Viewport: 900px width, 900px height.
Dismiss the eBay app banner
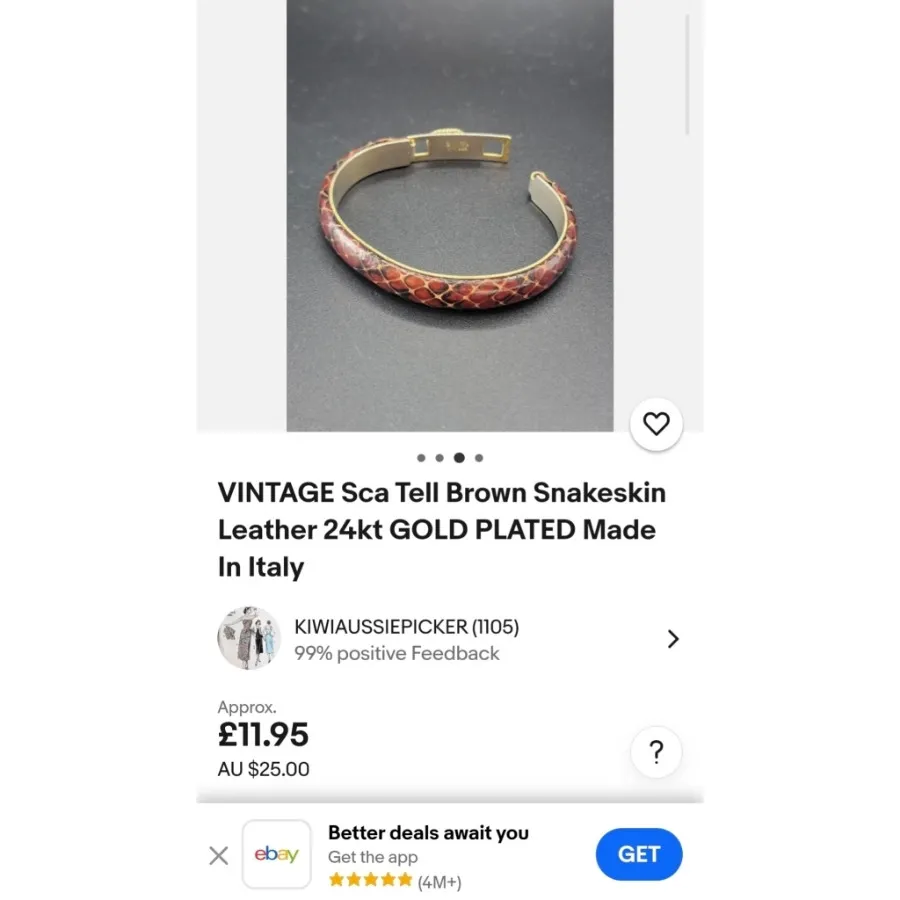pos(218,855)
